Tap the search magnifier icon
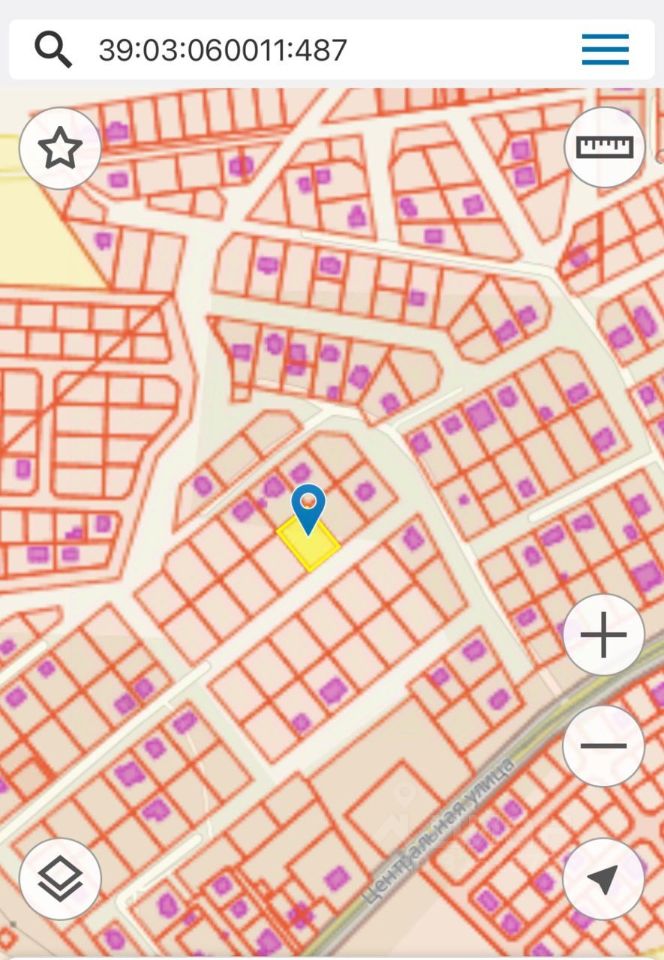This screenshot has height=960, width=664. 53,48
